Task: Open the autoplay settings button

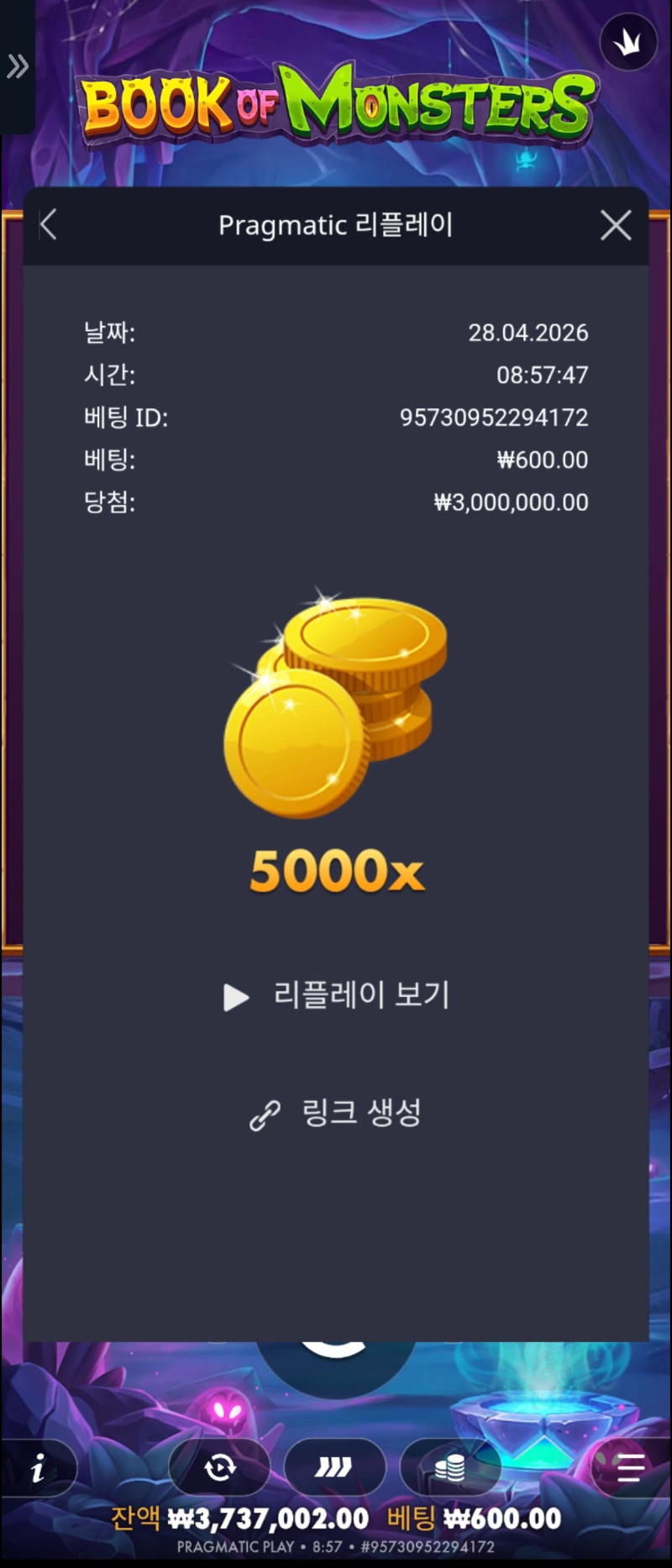Action: click(220, 1467)
